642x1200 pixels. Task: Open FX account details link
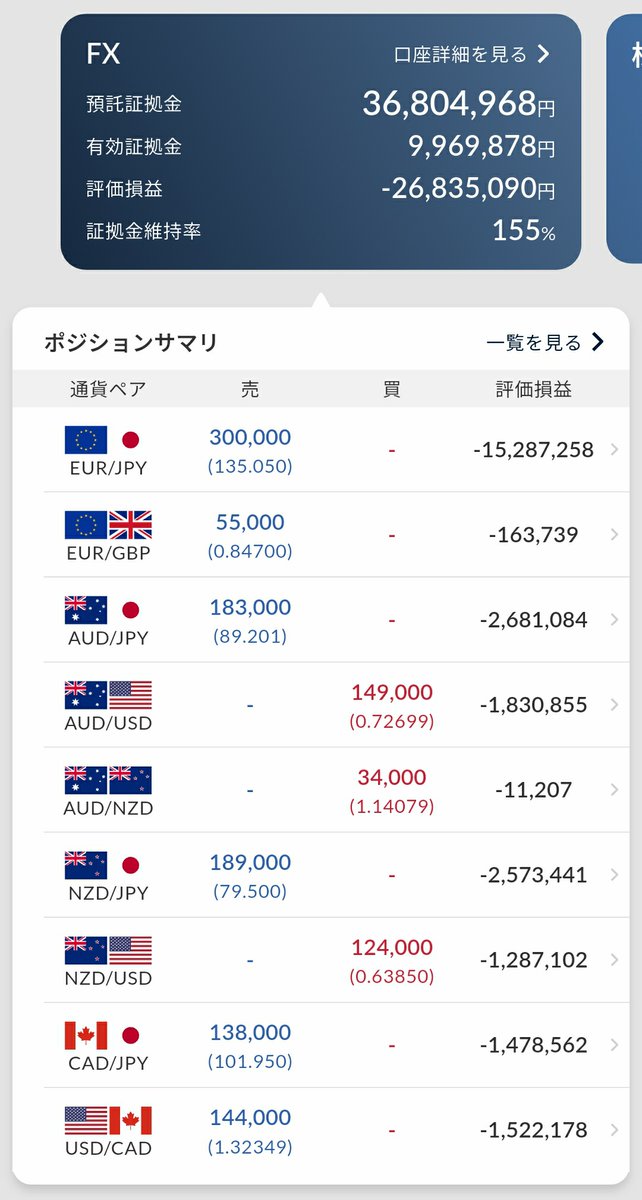click(472, 54)
